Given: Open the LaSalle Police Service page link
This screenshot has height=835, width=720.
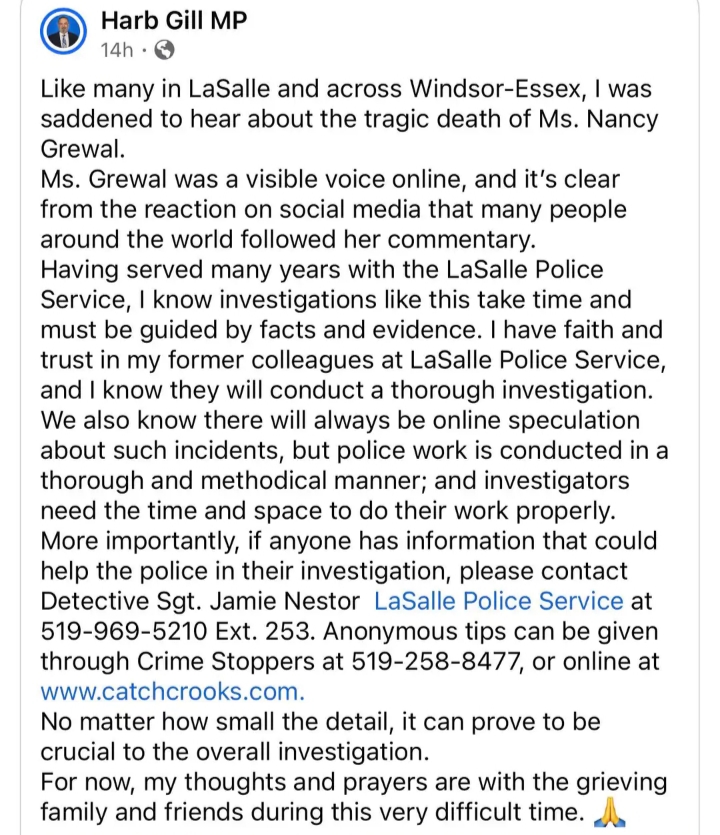Looking at the screenshot, I should [498, 602].
